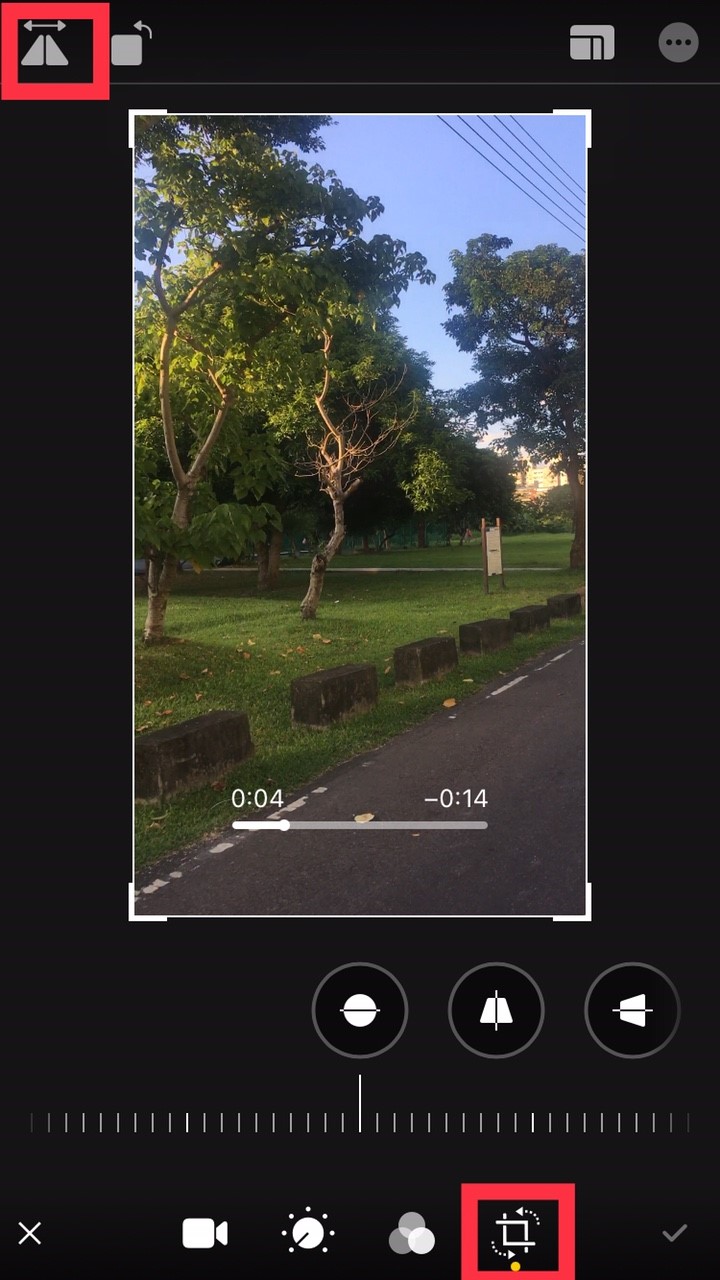Rotate the video 90 degrees
Viewport: 720px width, 1280px height.
[130, 45]
